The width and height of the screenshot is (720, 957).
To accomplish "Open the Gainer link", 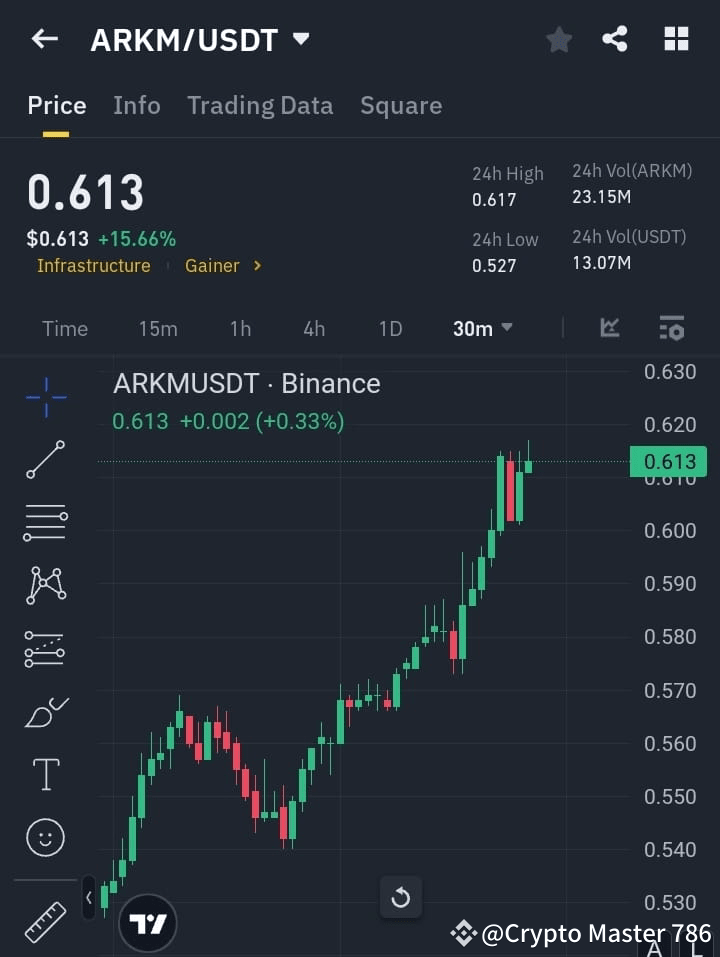I will 213,266.
